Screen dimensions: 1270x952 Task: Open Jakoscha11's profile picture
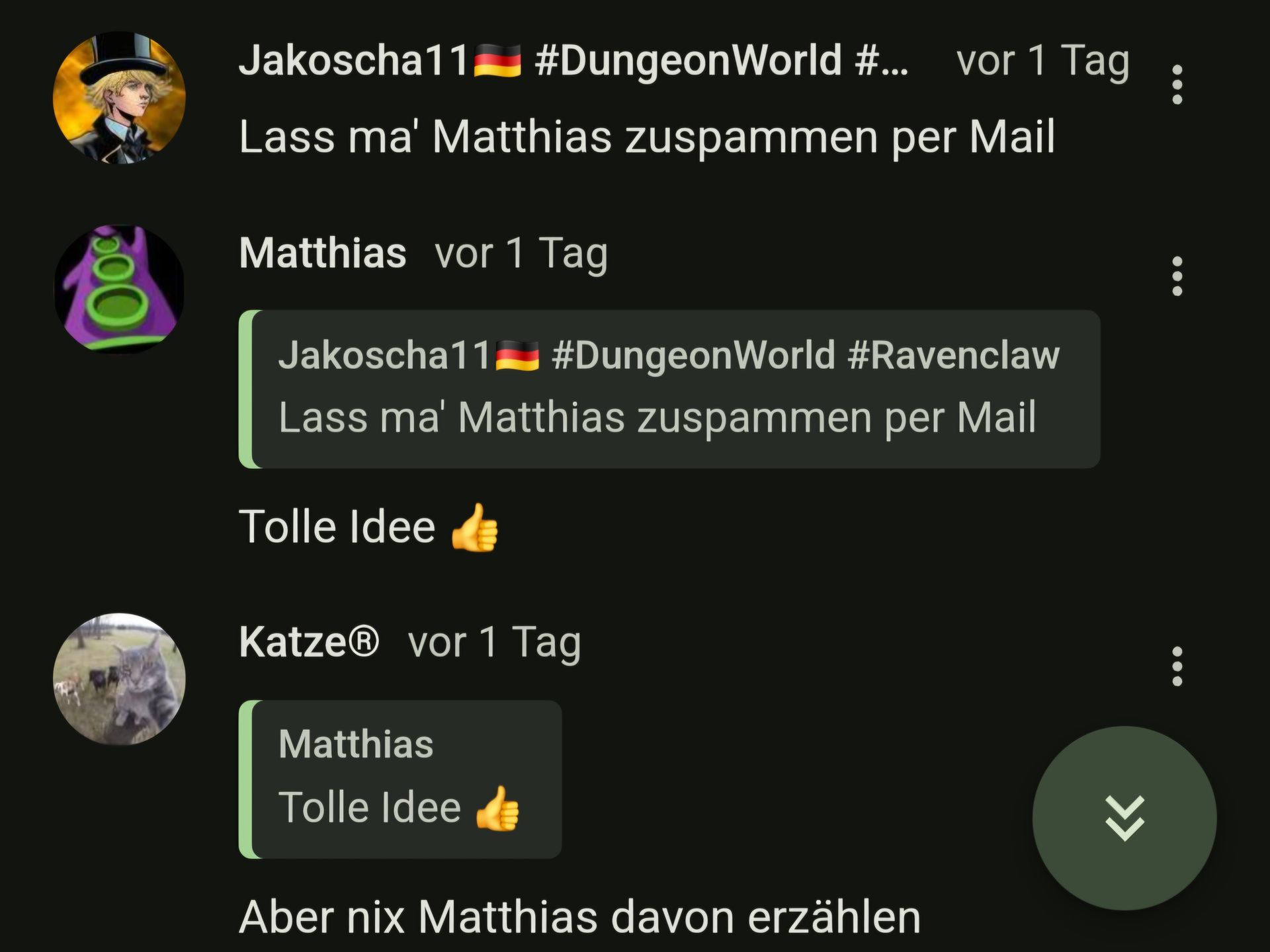click(119, 98)
